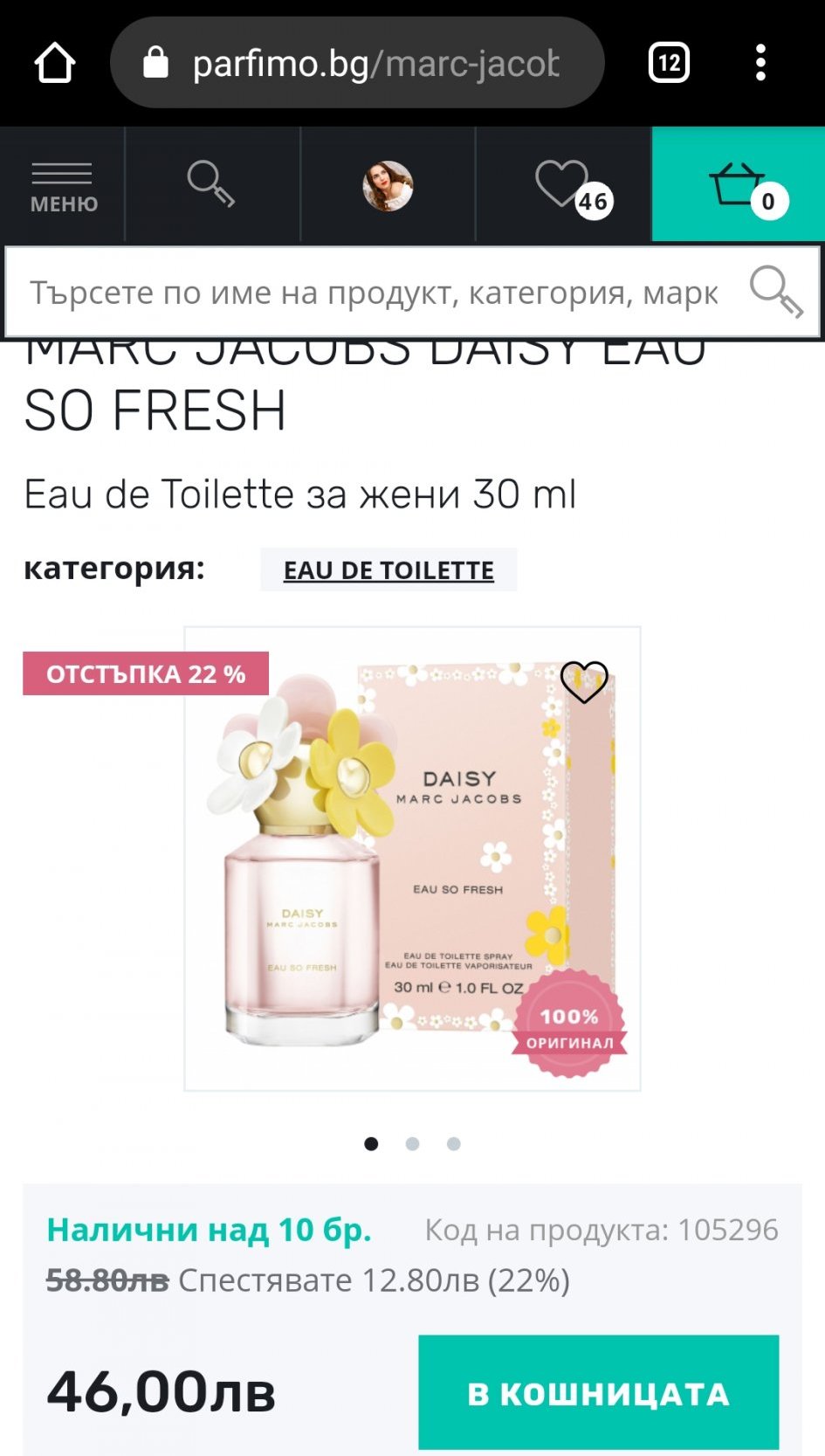825x1456 pixels.
Task: Add product with В КОШНИЦАТА button
Action: coord(598,1392)
